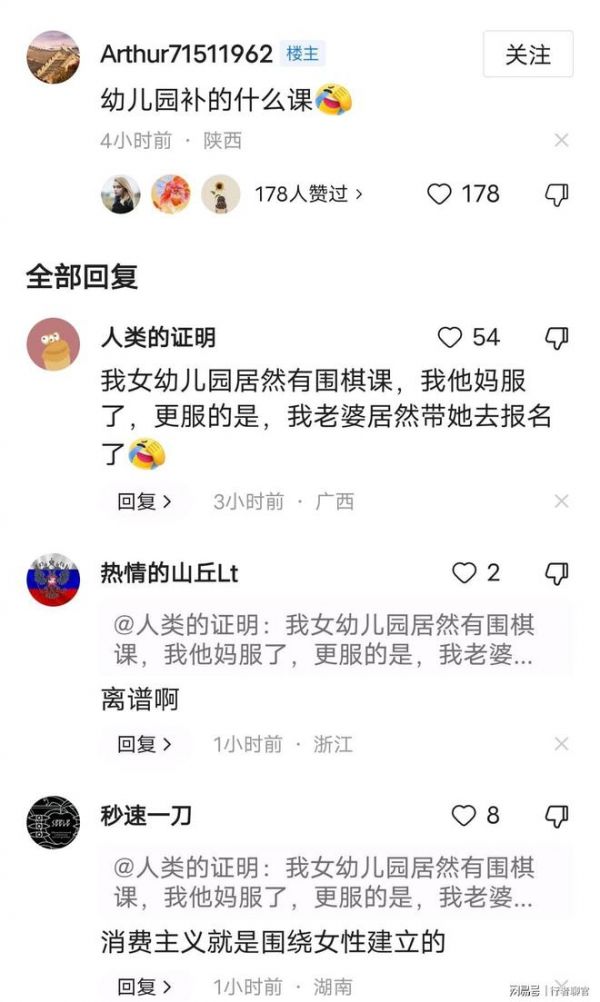Reply to 人类的证明's comment
Screen dimensions: 600x1002
pos(144,502)
